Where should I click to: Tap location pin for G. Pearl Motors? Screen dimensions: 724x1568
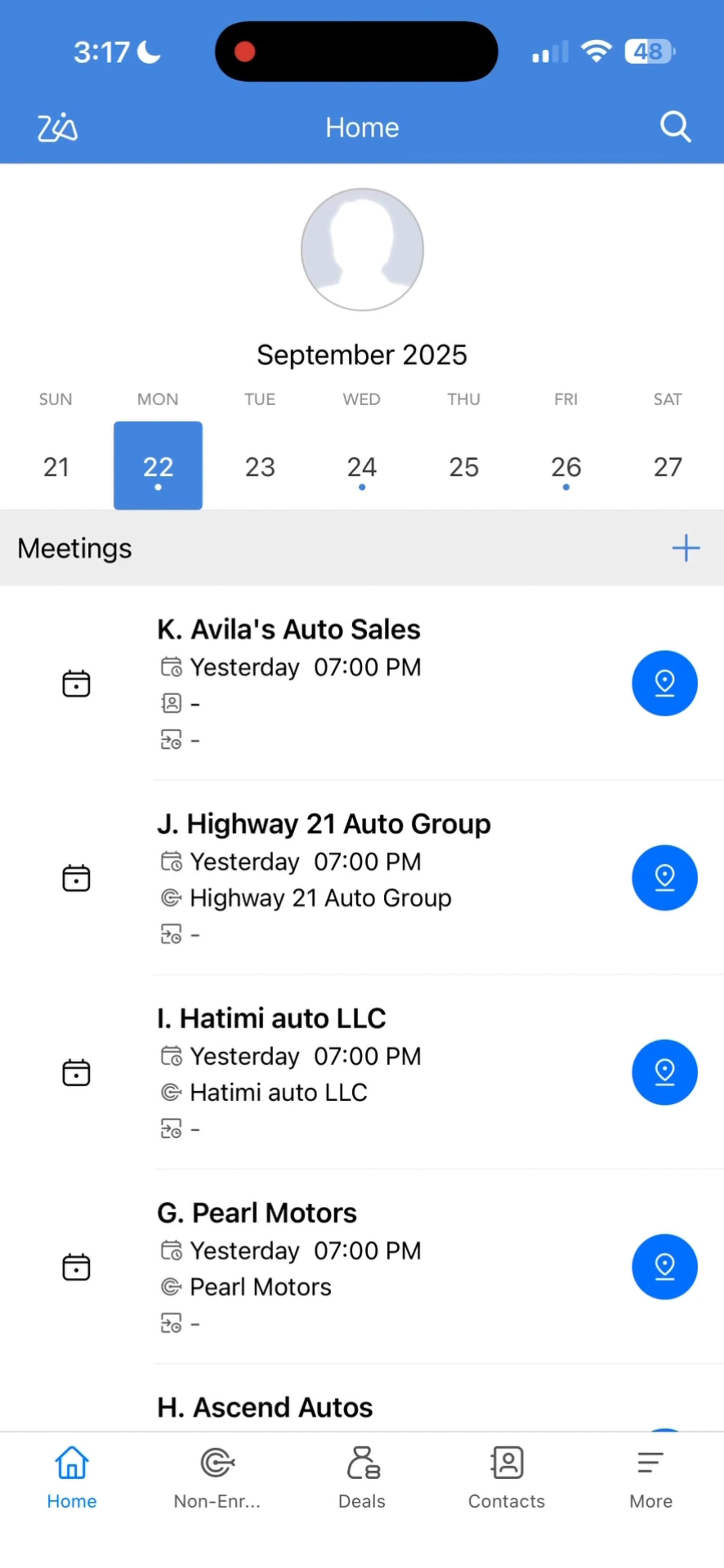pos(664,1266)
